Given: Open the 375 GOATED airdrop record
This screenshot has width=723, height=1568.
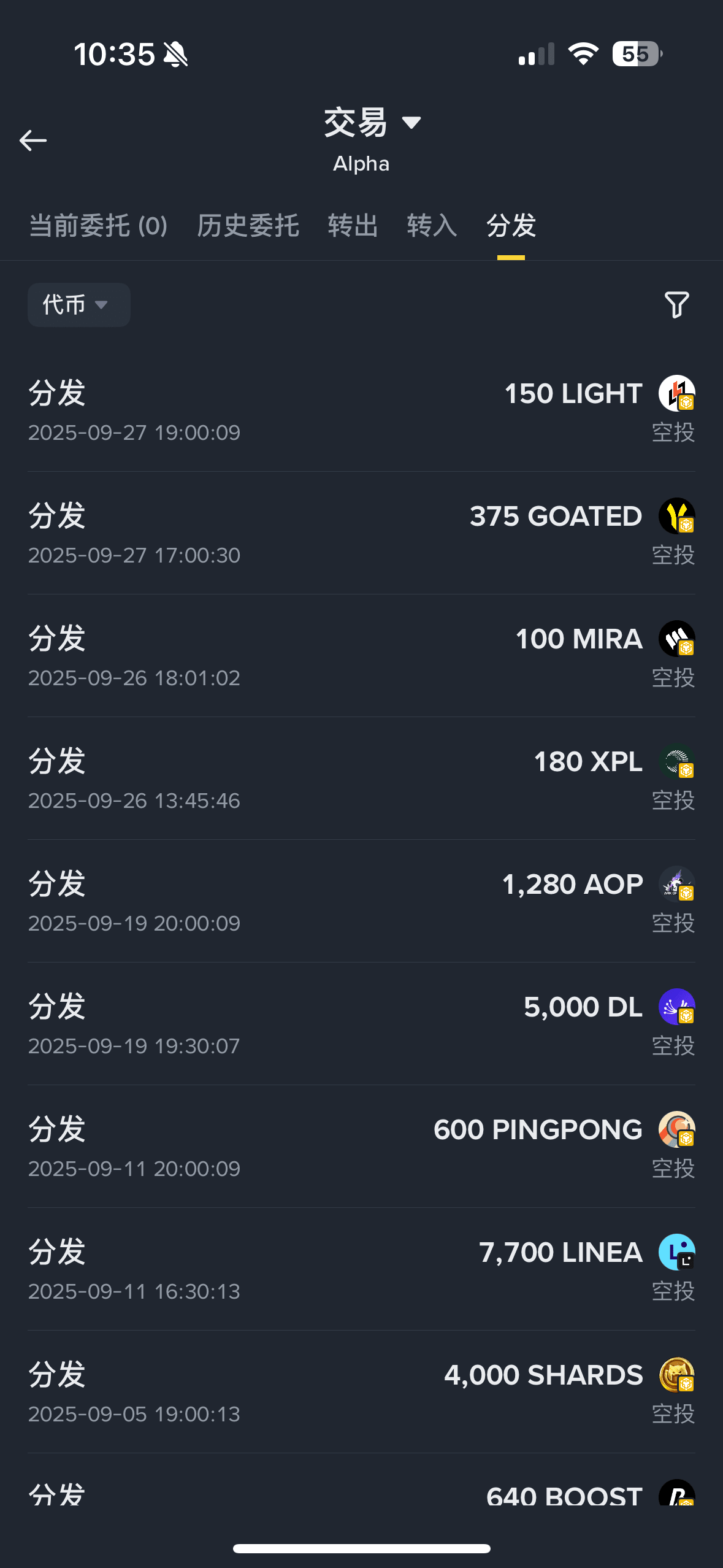Looking at the screenshot, I should [361, 533].
